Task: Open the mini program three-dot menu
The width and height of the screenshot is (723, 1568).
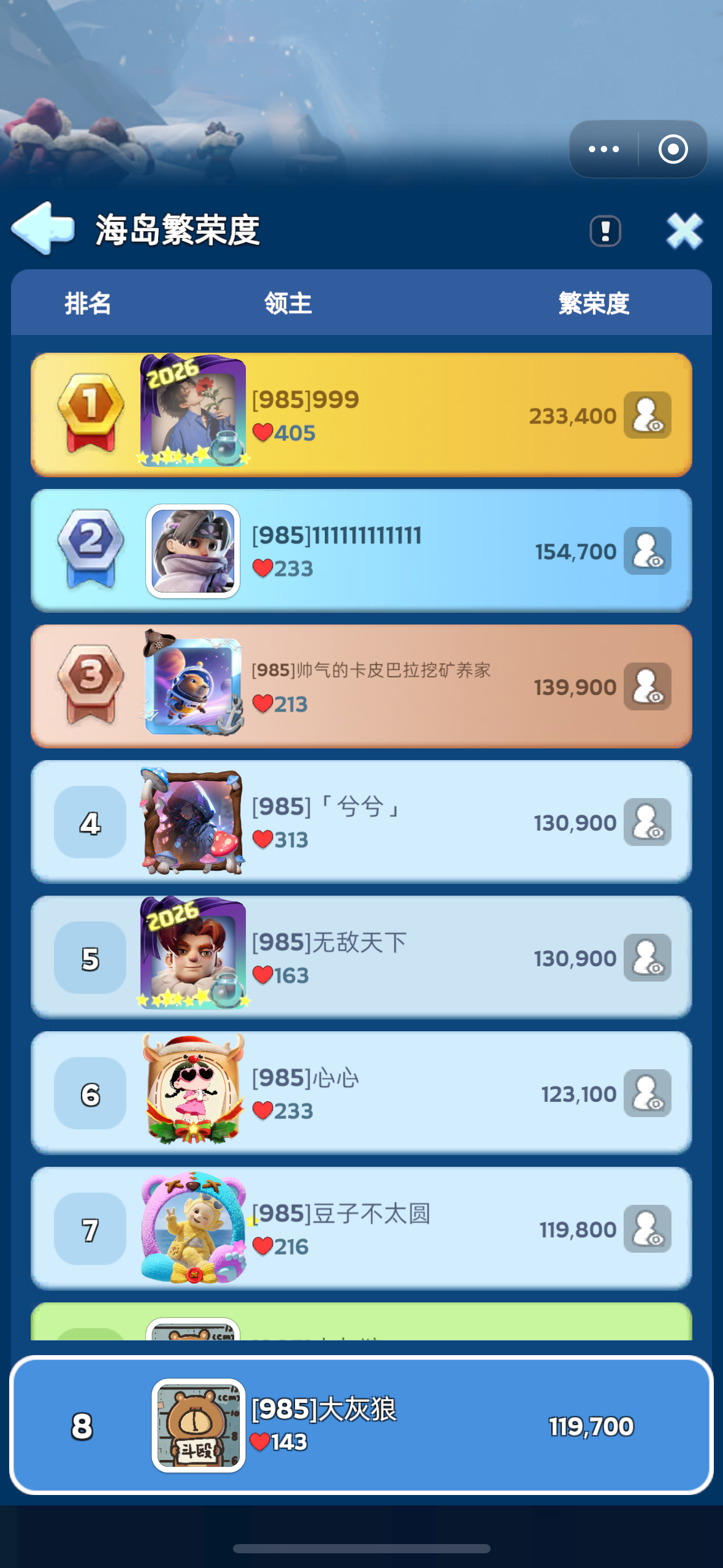Action: click(603, 149)
